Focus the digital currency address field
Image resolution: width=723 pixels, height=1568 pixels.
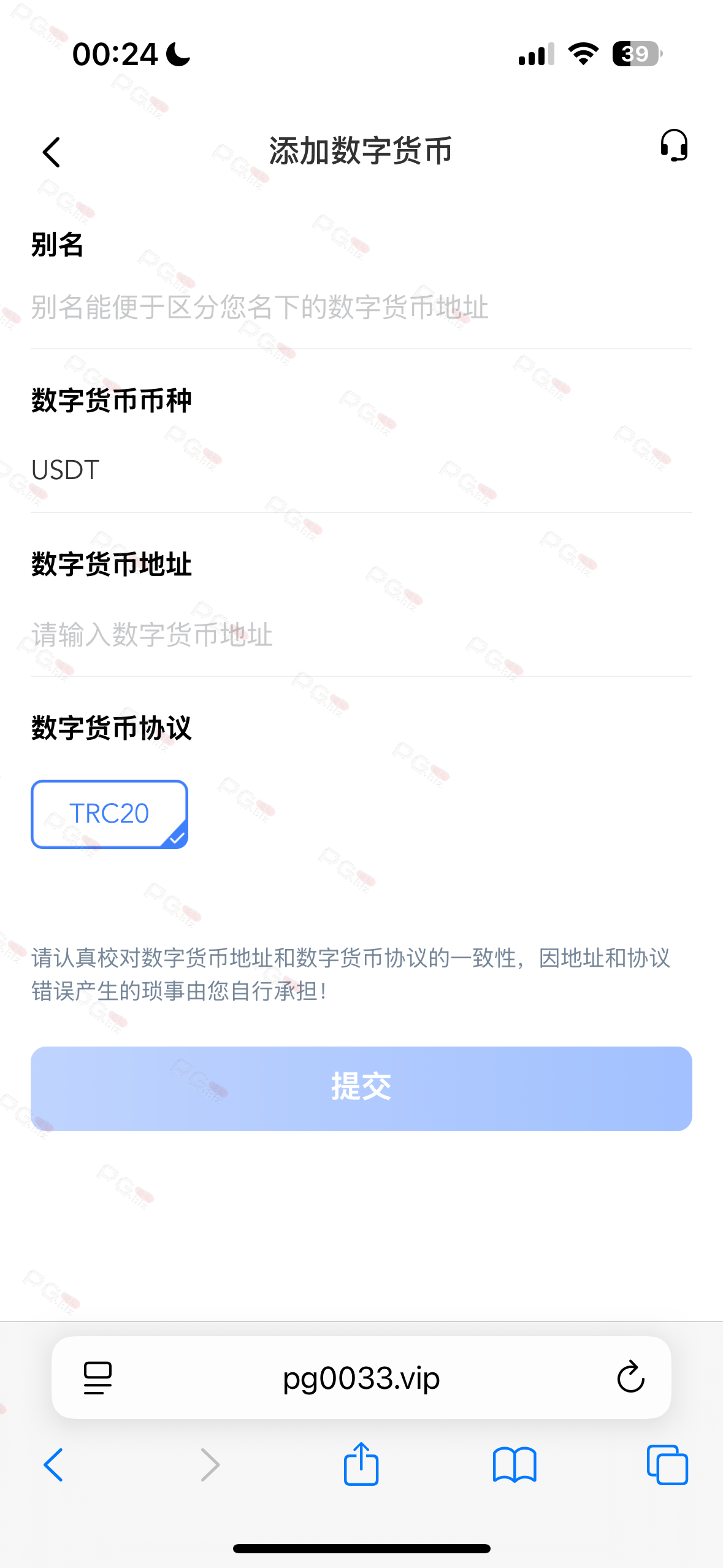361,635
